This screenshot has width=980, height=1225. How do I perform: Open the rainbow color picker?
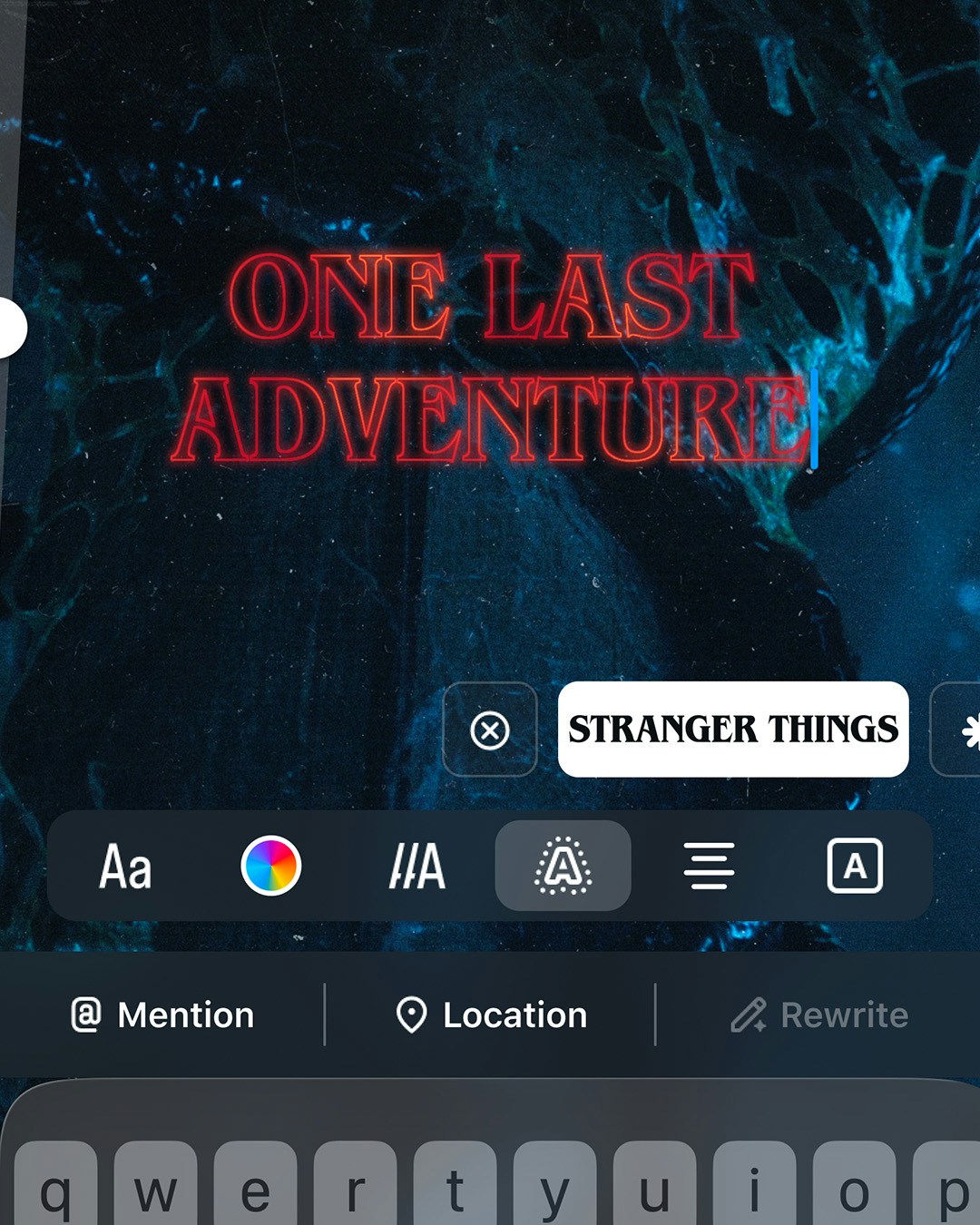pyautogui.click(x=270, y=866)
